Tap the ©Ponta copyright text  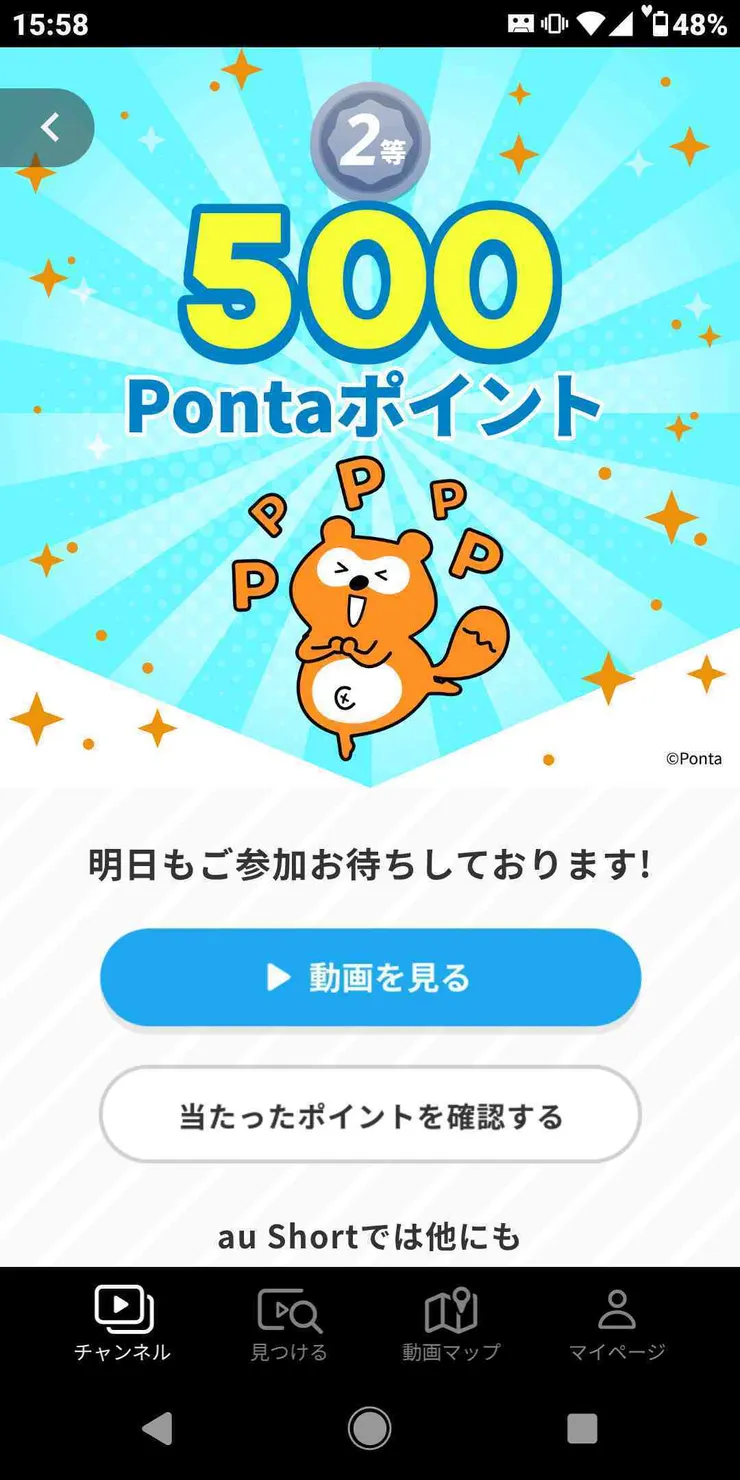coord(693,759)
